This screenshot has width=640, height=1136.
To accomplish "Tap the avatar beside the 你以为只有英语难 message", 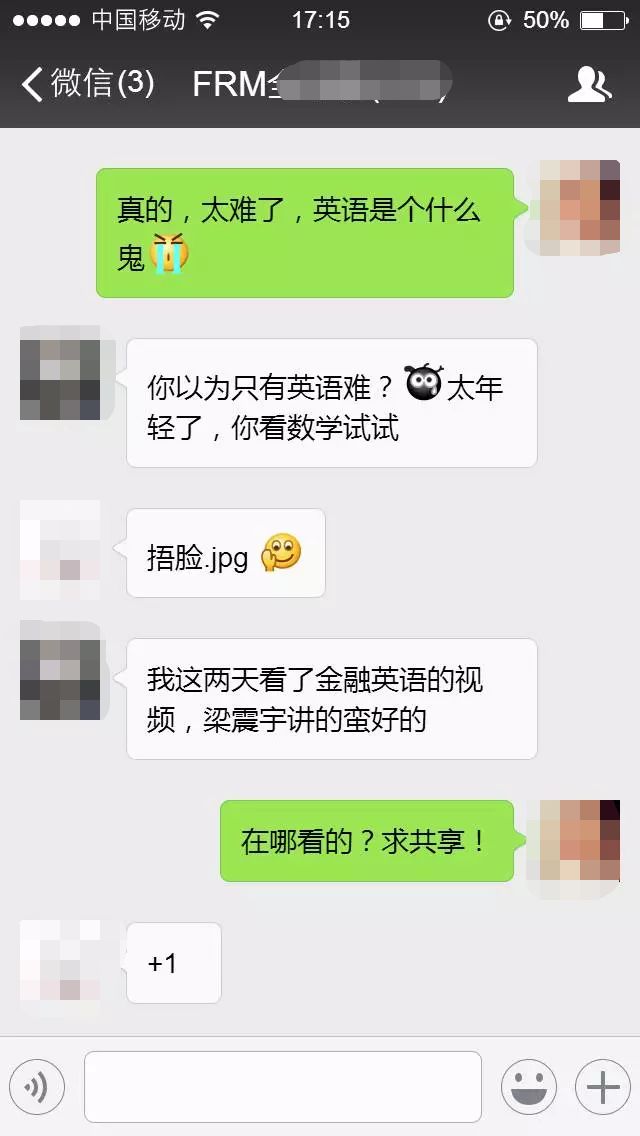I will pyautogui.click(x=60, y=380).
